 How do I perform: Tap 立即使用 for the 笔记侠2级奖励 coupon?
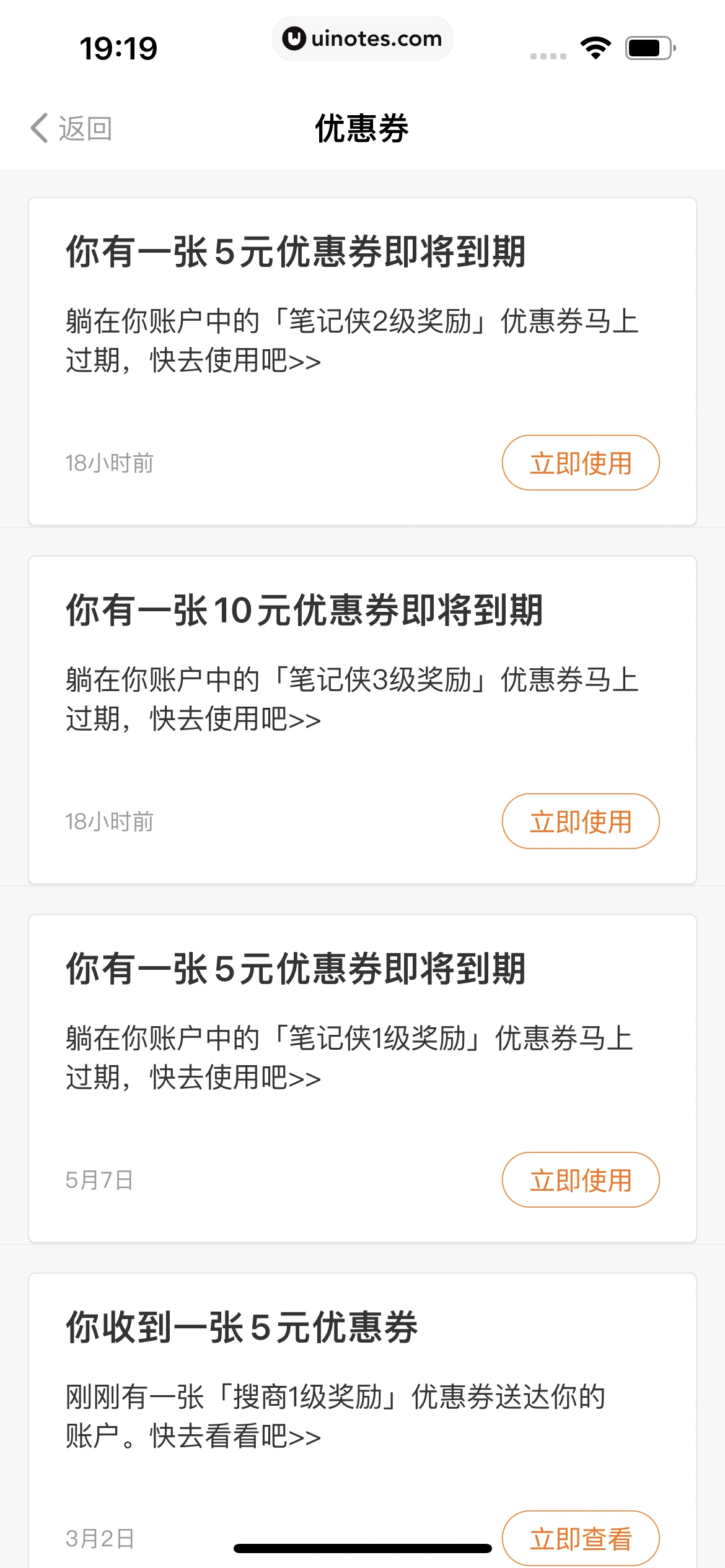[x=580, y=463]
